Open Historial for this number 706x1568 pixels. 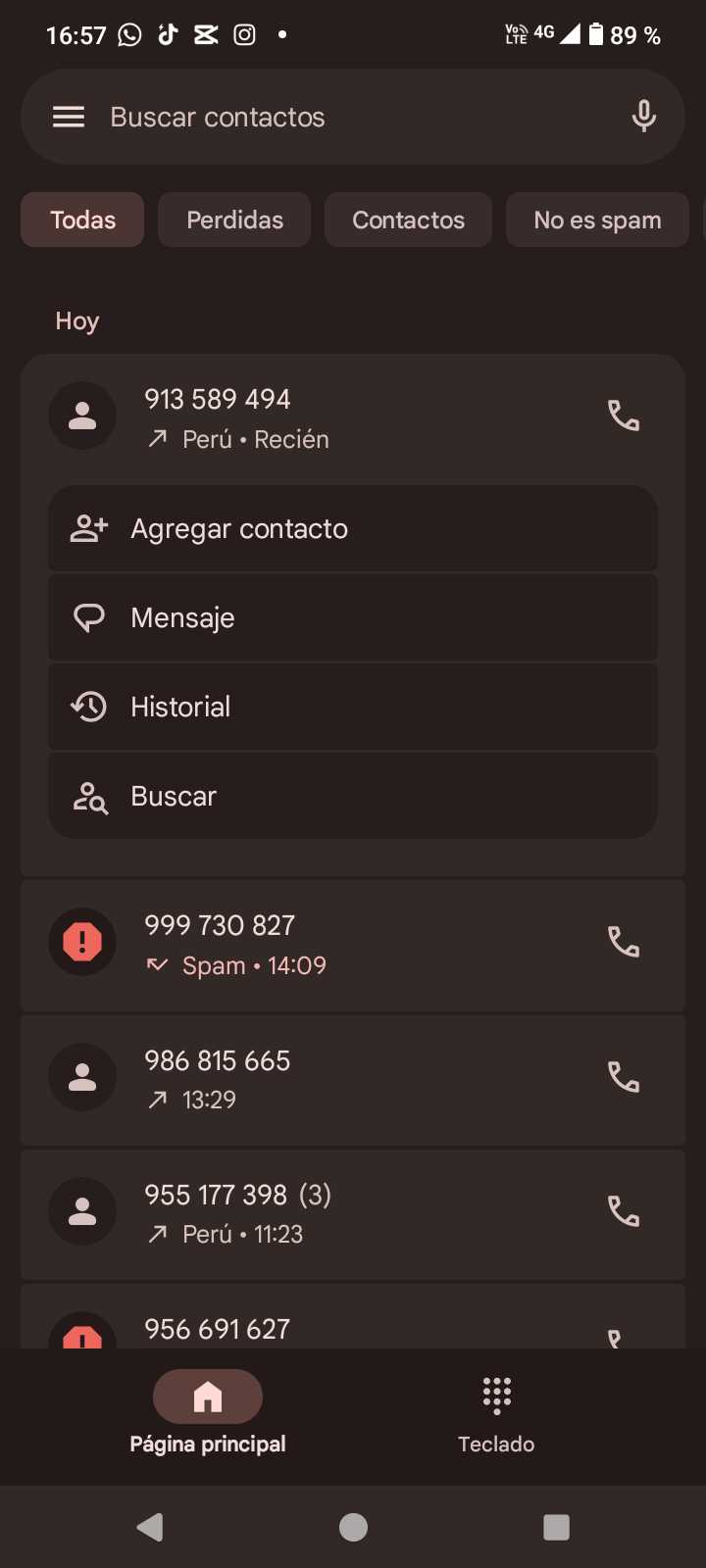point(353,708)
